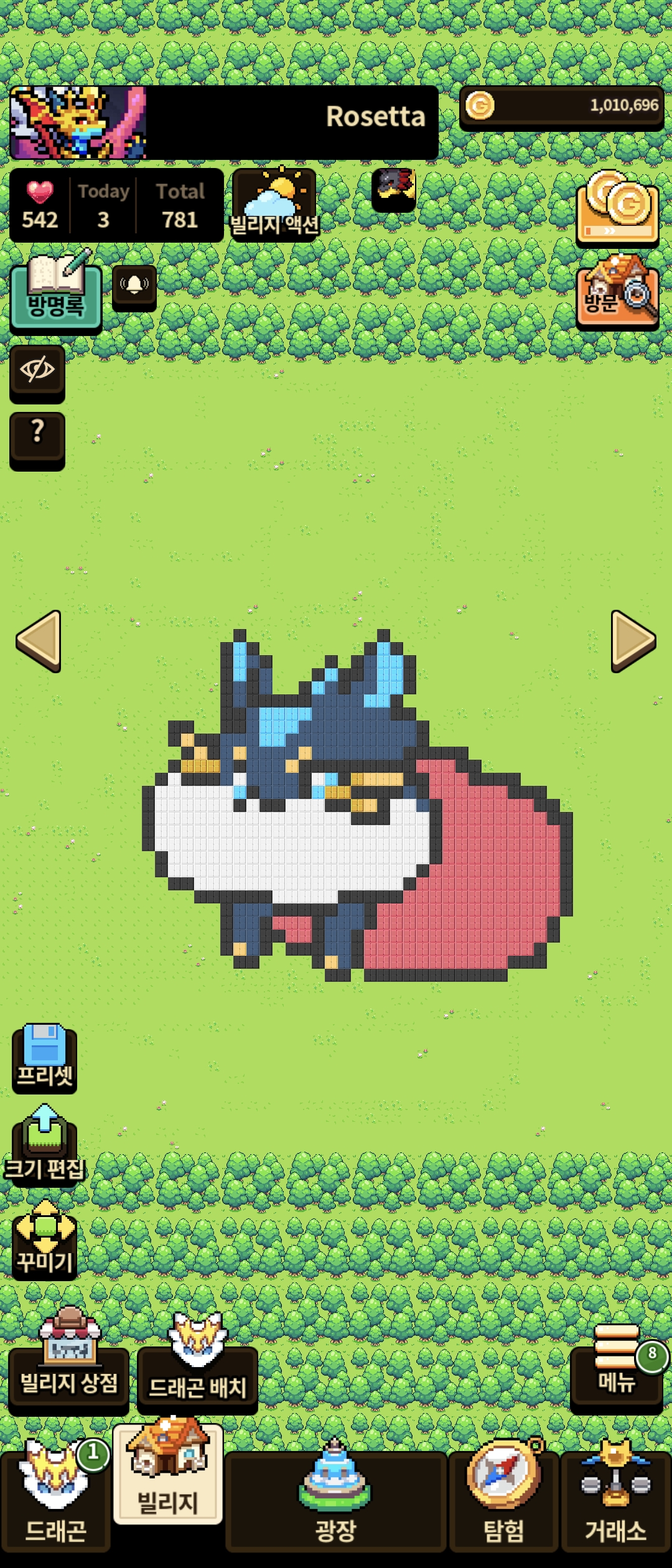Tap the notification bell icon

pyautogui.click(x=134, y=287)
